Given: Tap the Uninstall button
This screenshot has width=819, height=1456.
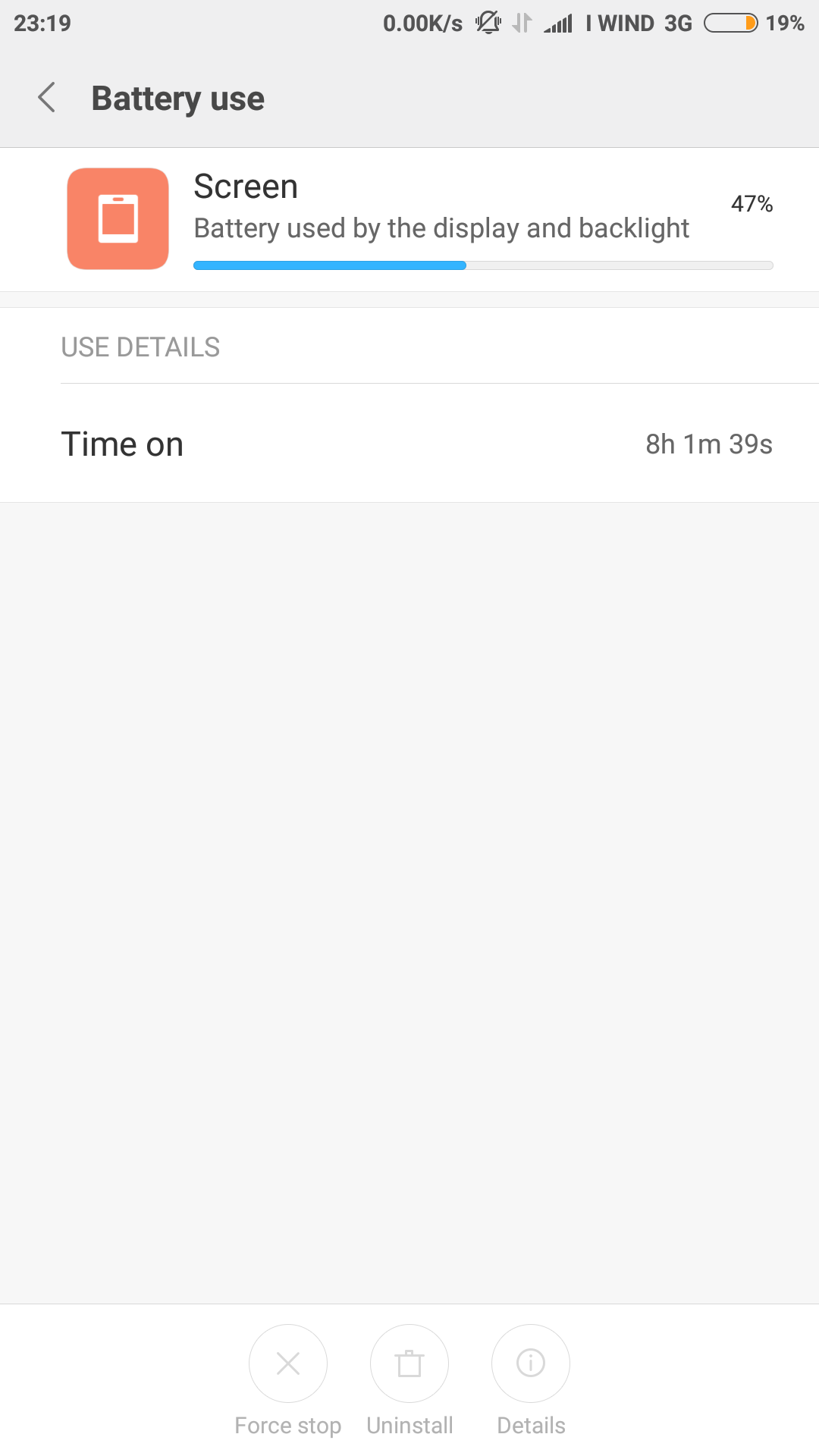Looking at the screenshot, I should (x=409, y=1363).
